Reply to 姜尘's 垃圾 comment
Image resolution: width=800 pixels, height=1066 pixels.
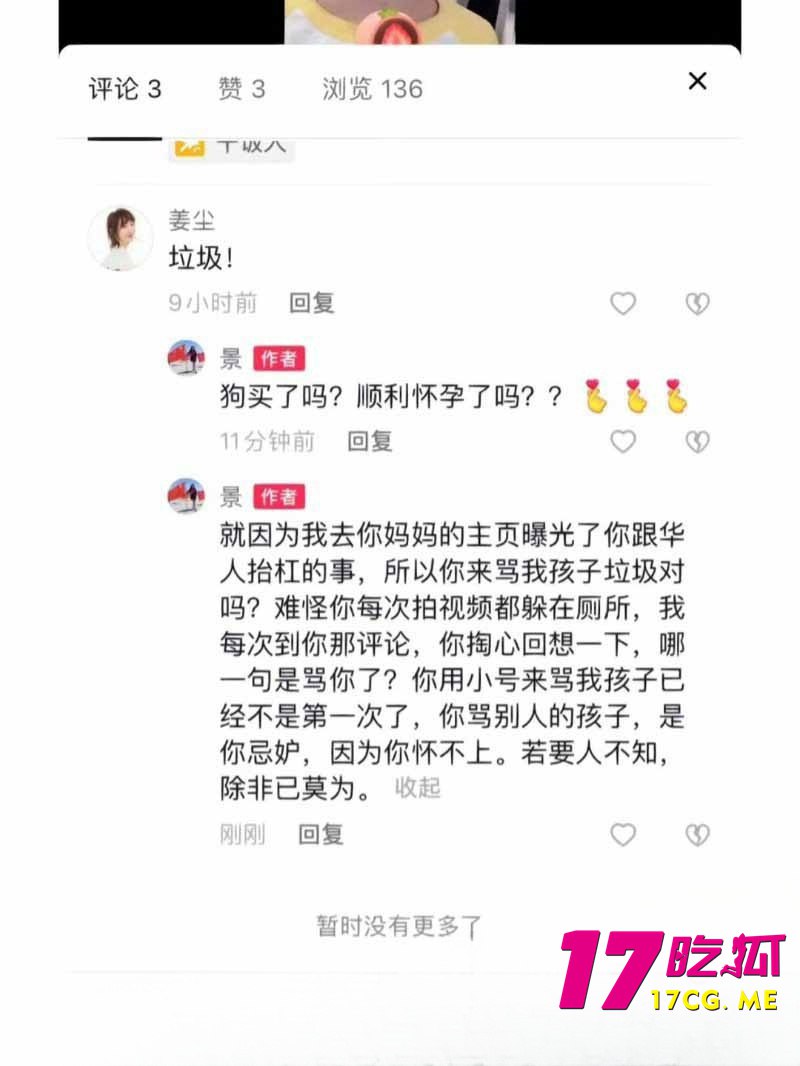coord(311,303)
